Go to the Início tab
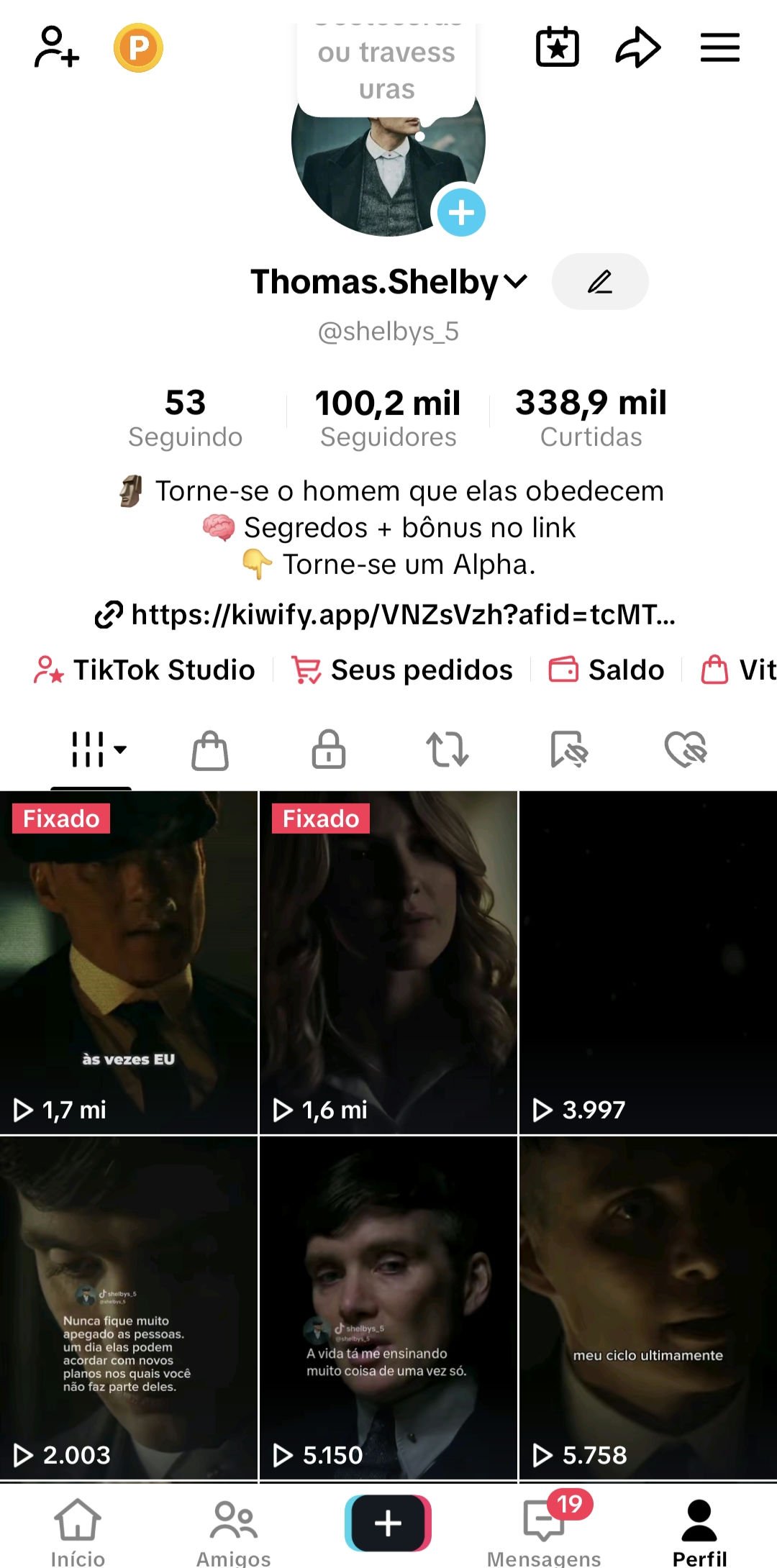 78,1529
